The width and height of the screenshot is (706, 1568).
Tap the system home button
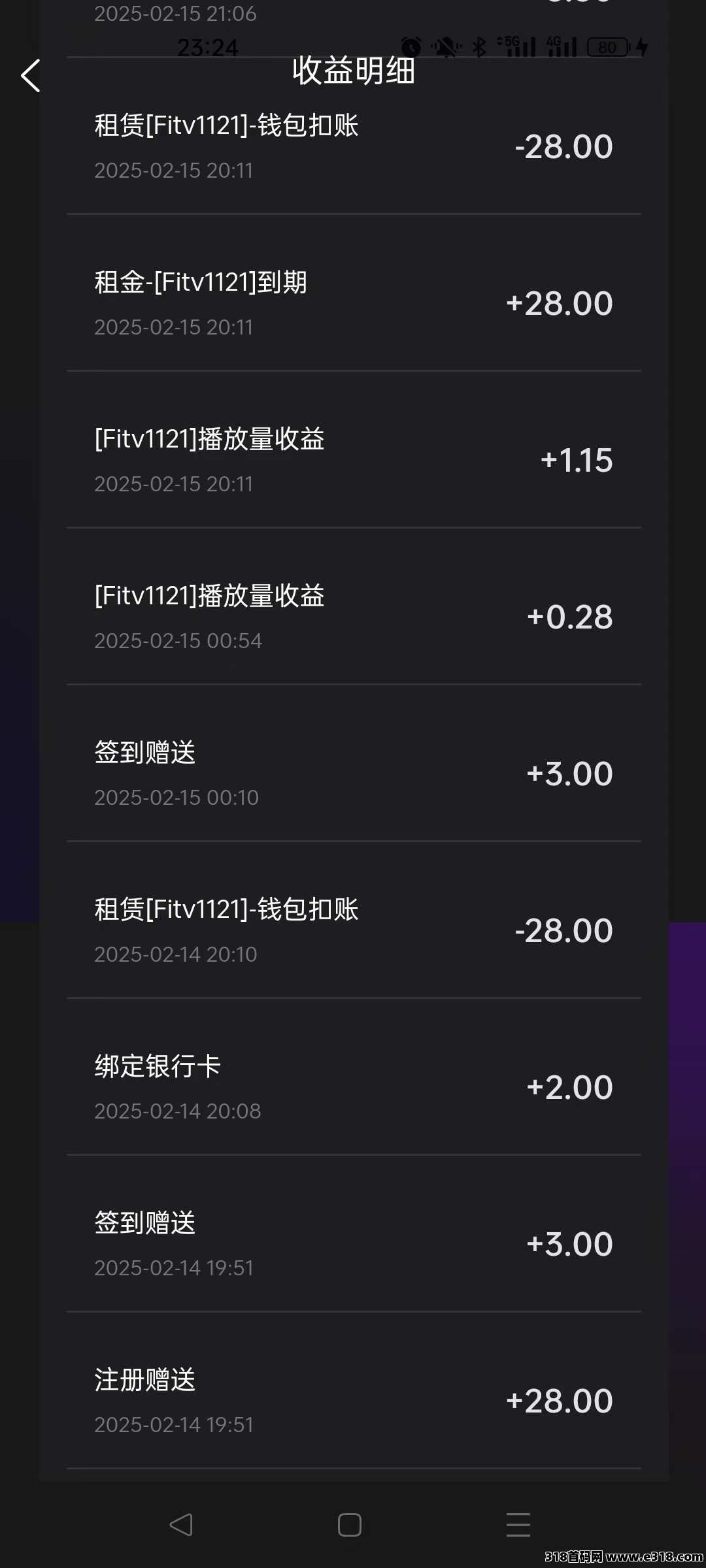pos(350,1525)
